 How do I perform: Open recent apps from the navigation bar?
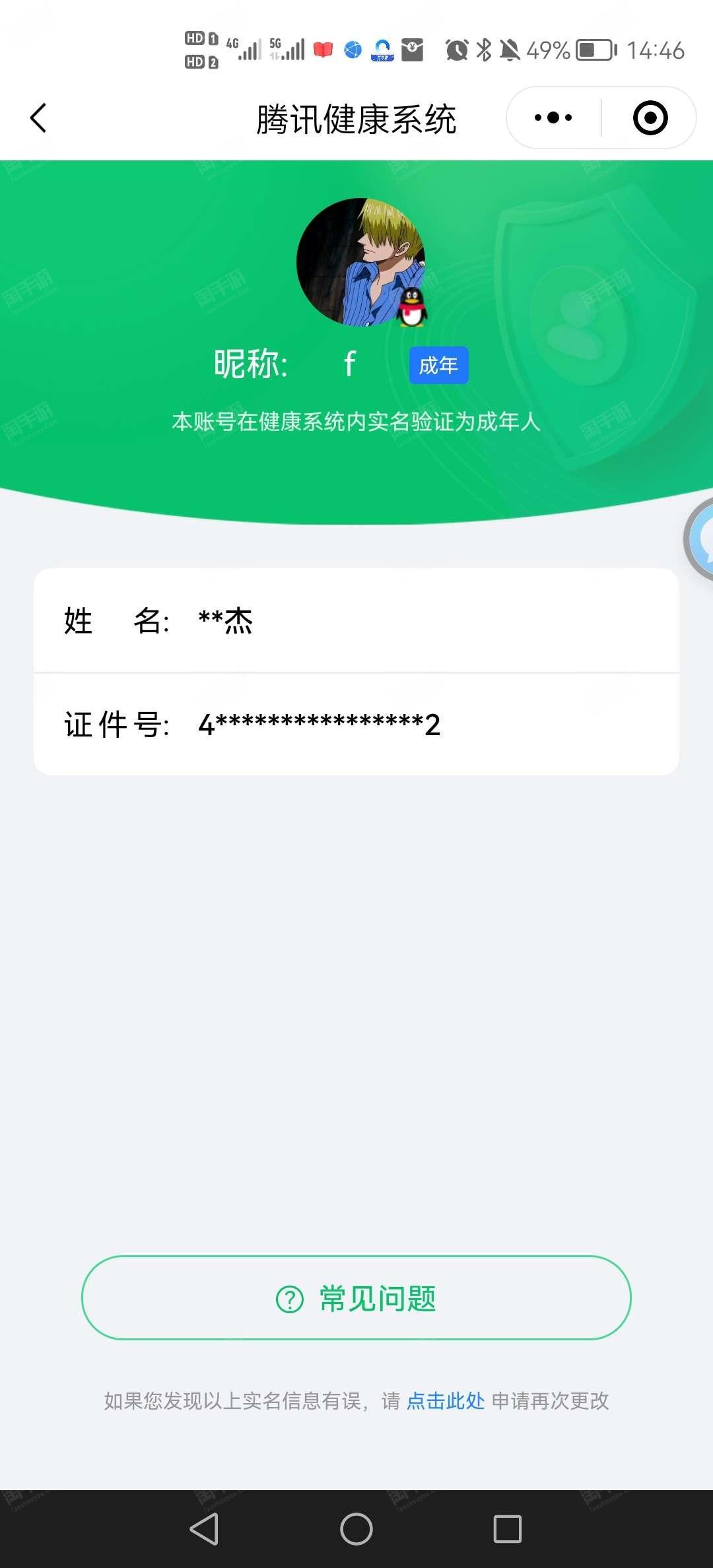click(507, 1528)
